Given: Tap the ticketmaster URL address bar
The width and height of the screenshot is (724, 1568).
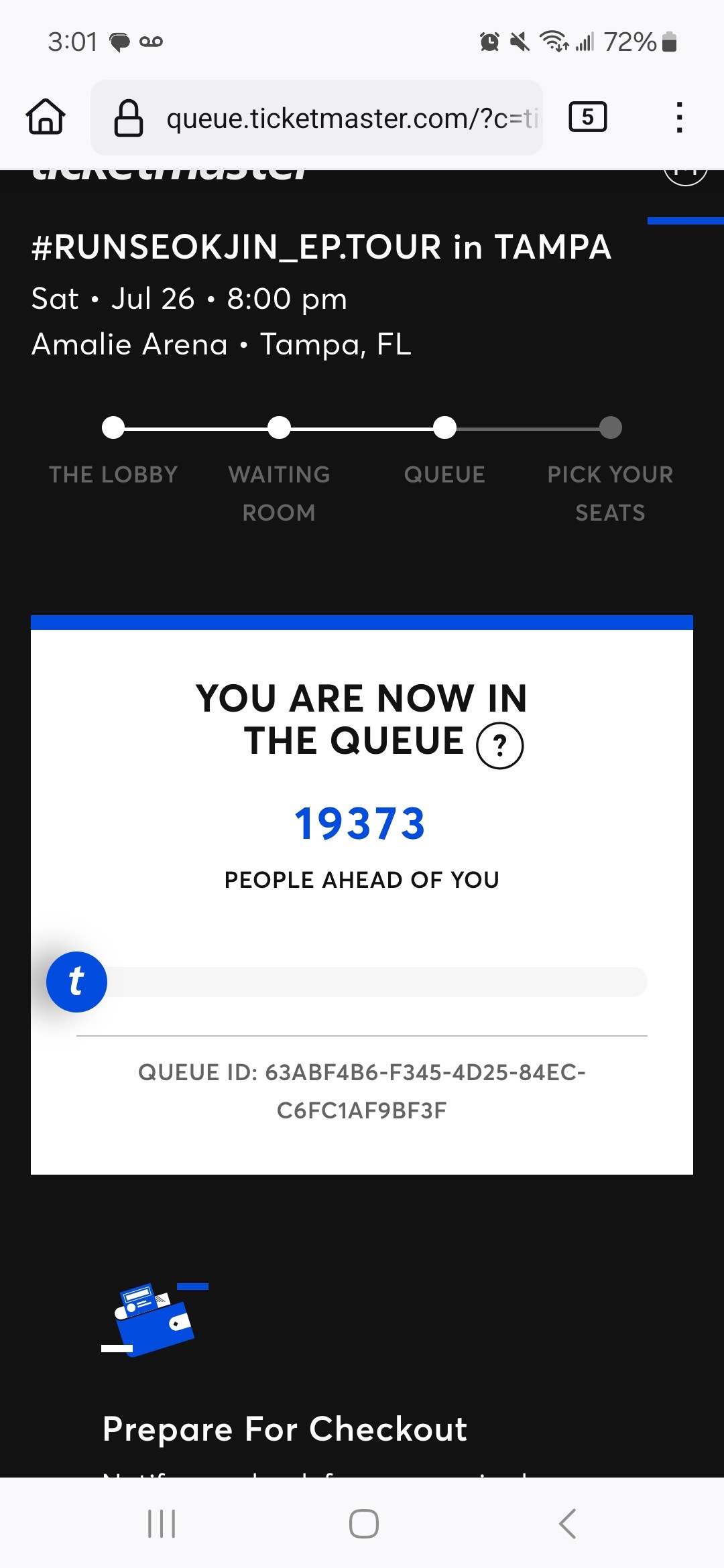Looking at the screenshot, I should [x=335, y=118].
